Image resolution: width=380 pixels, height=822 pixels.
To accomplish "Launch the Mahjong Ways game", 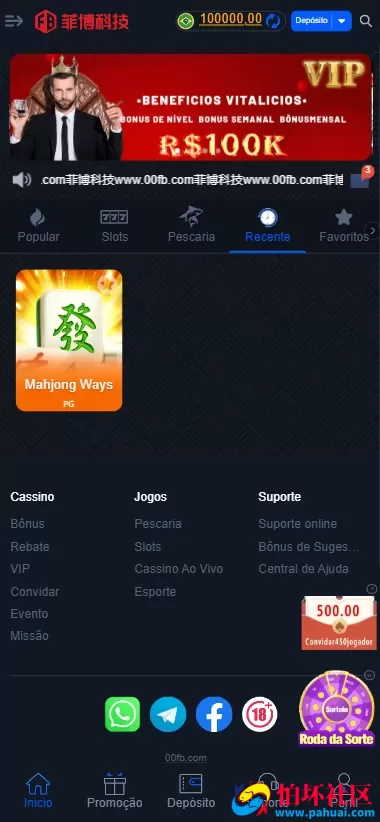I will [x=69, y=340].
